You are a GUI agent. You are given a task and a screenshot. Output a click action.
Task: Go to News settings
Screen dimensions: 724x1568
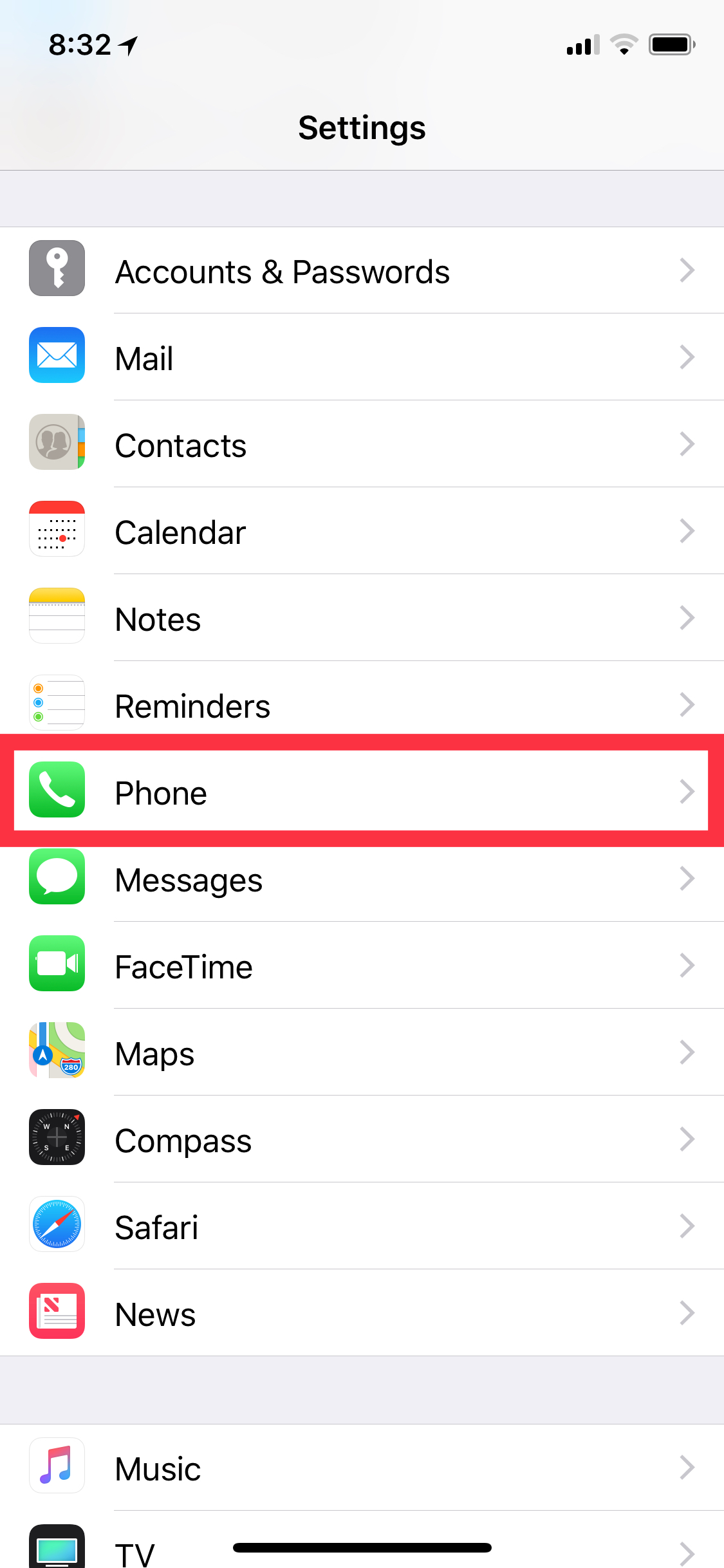362,1314
